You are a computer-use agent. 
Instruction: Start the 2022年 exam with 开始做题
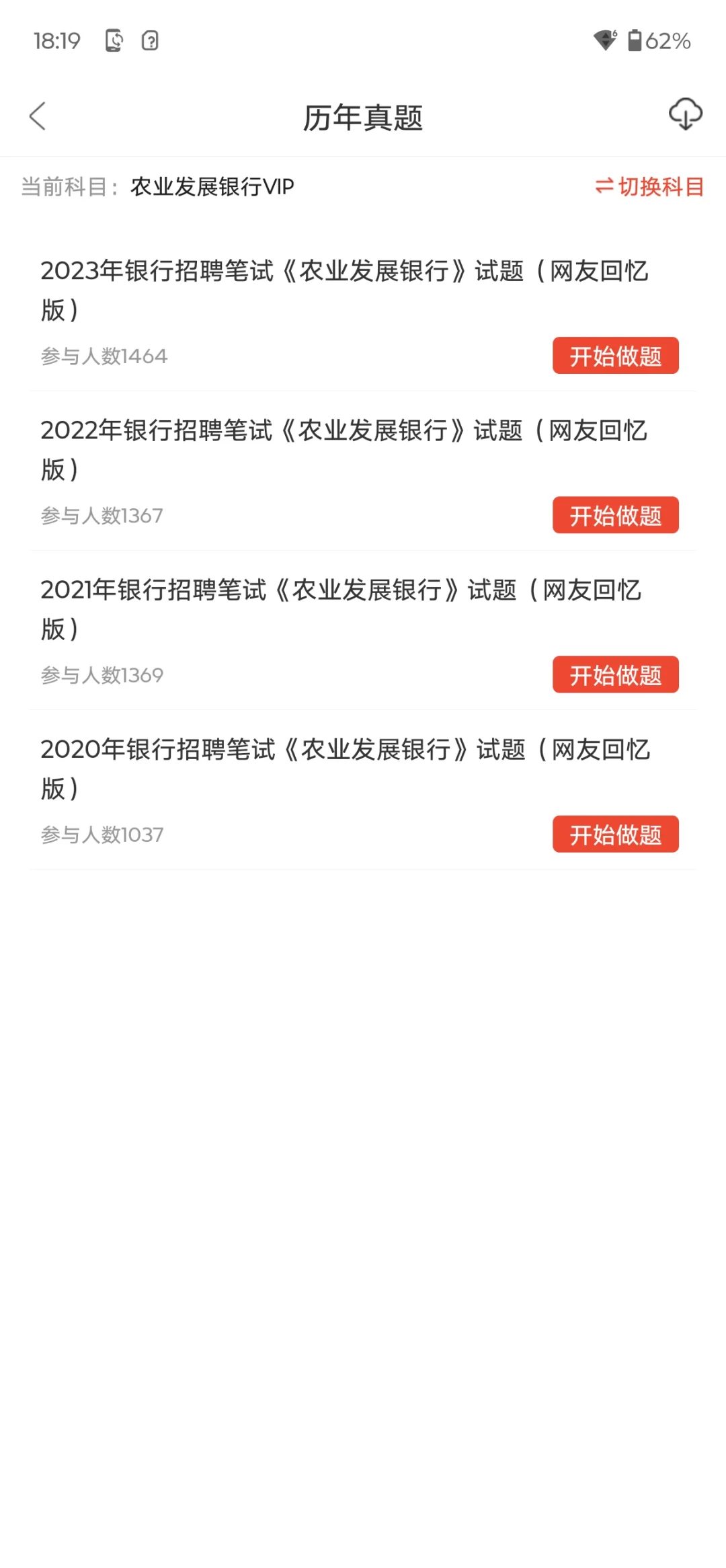point(615,515)
